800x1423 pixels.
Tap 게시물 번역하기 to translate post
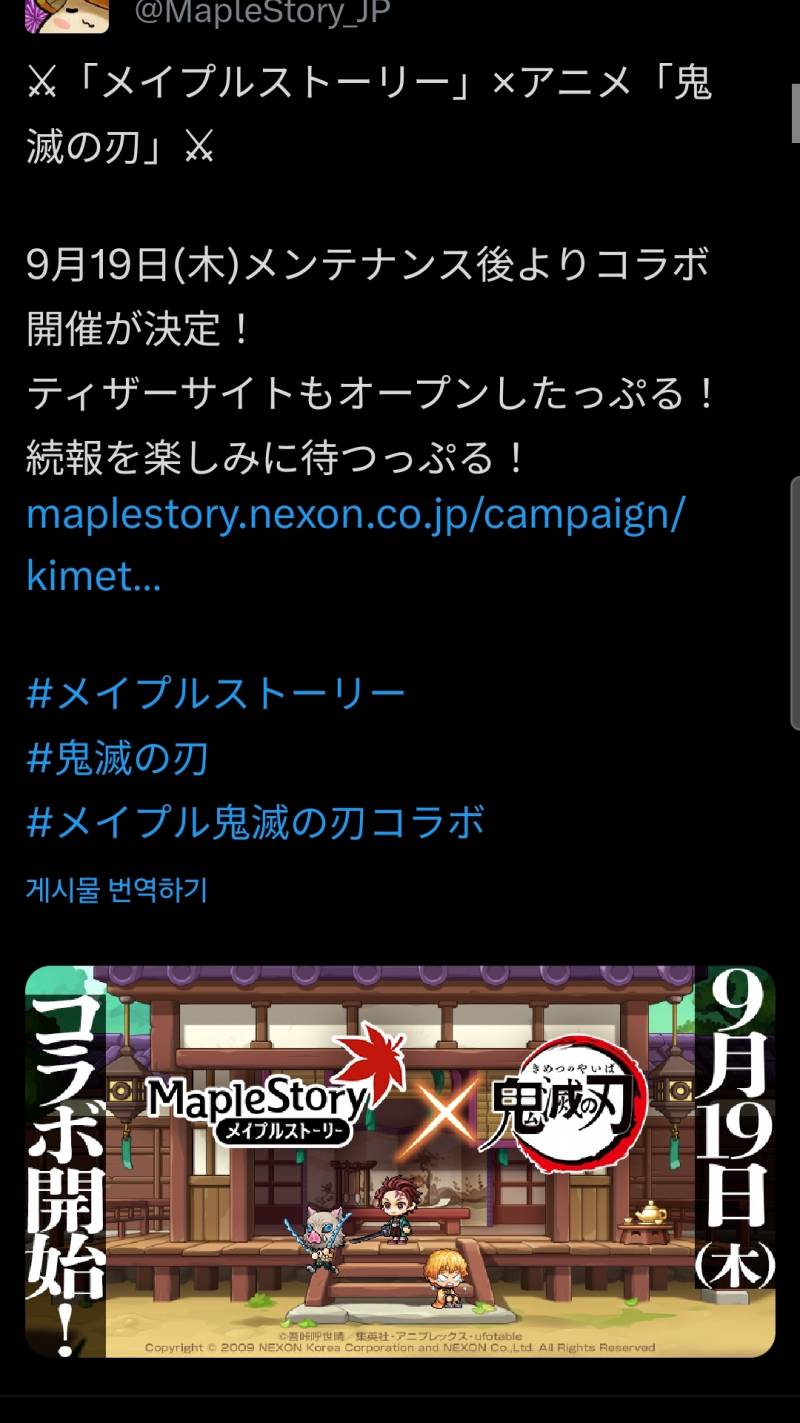coord(116,889)
